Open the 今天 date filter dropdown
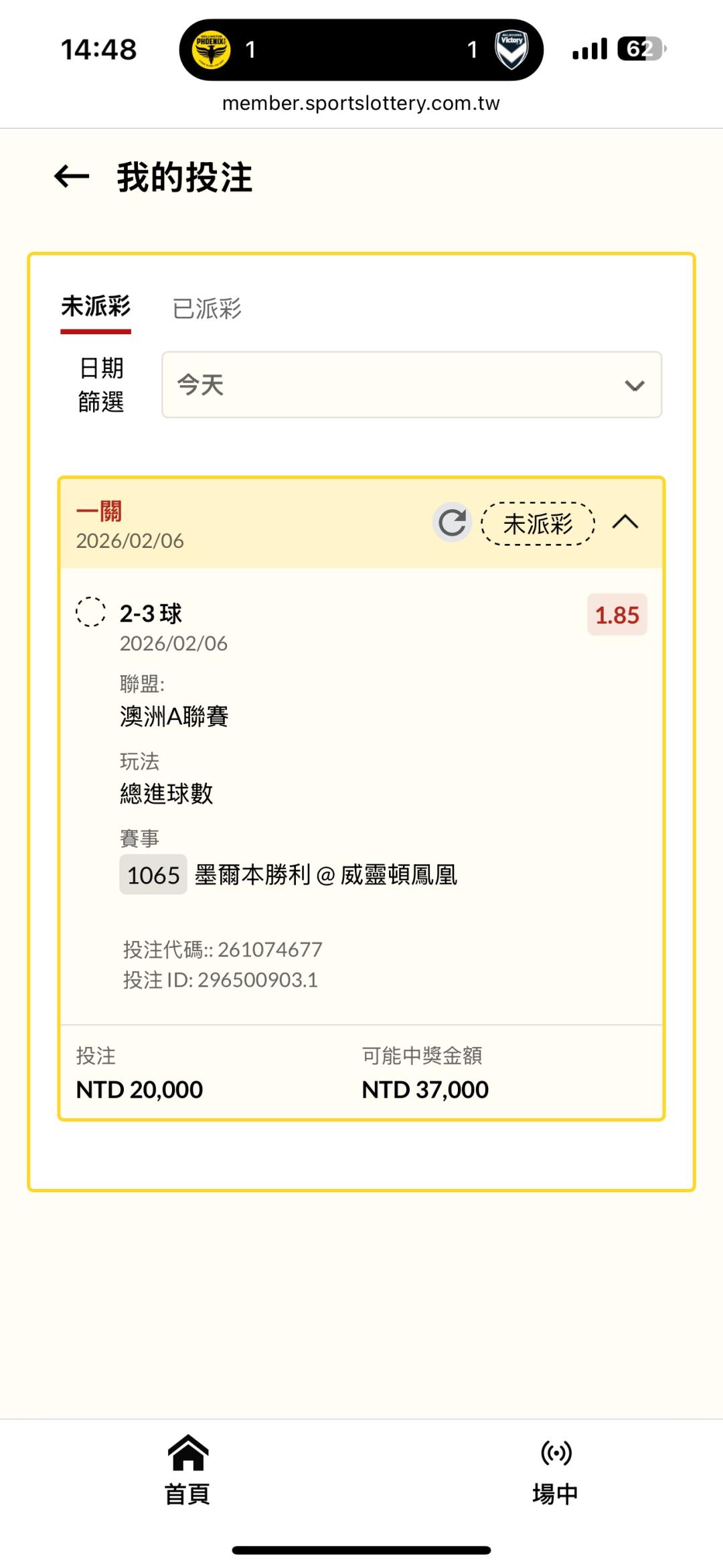Viewport: 723px width, 1568px height. pos(412,385)
